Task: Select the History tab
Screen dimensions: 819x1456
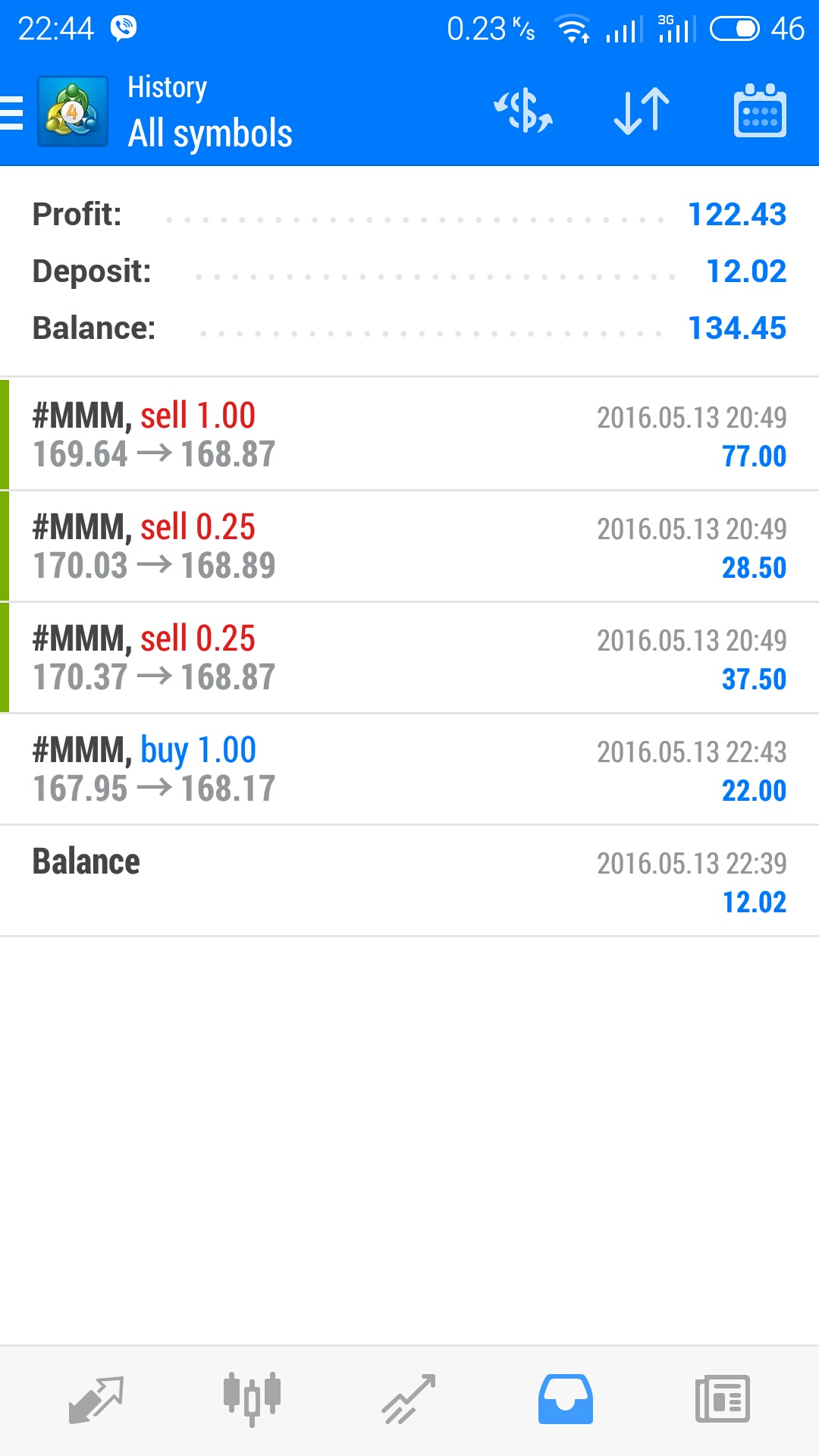Action: click(x=566, y=1400)
